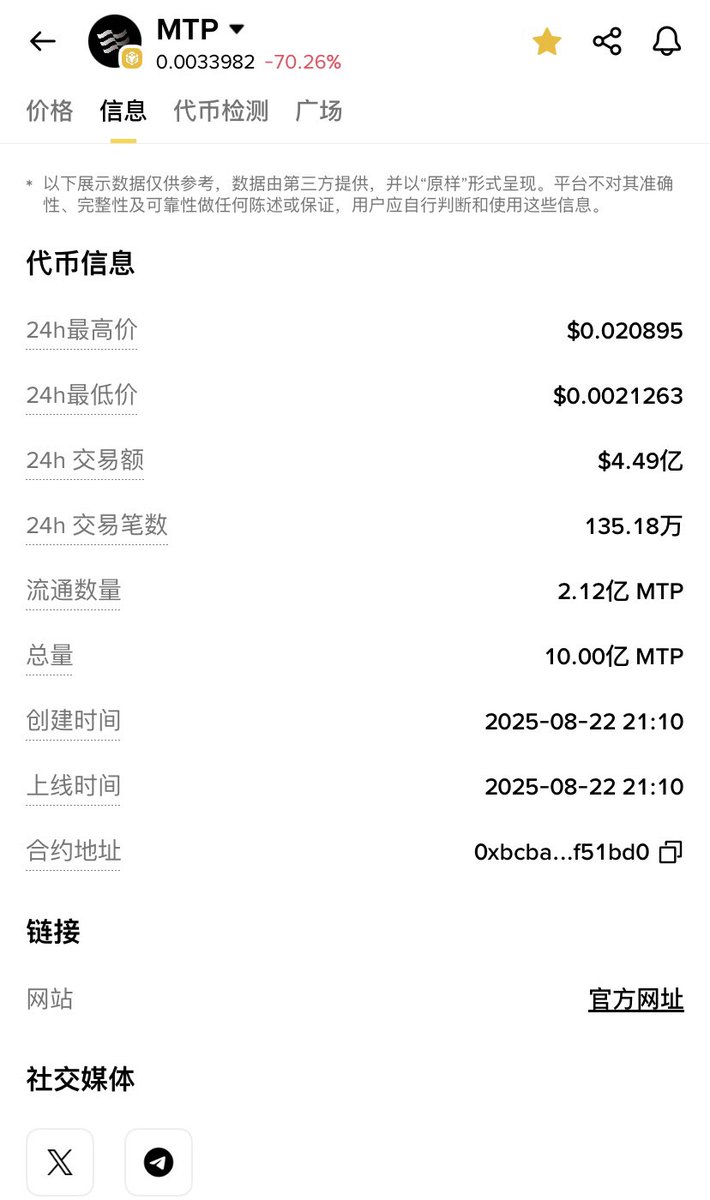The image size is (710, 1200).
Task: Show explanation for 24h 交易额
Action: pos(85,460)
